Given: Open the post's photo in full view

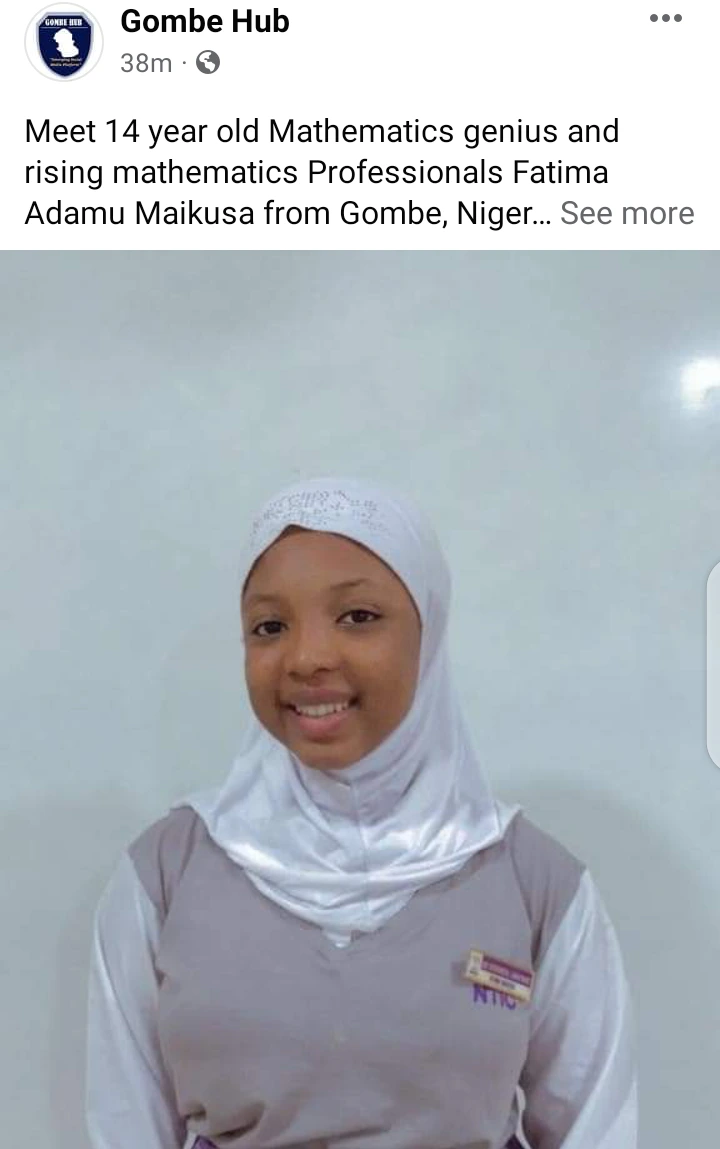Looking at the screenshot, I should coord(360,700).
